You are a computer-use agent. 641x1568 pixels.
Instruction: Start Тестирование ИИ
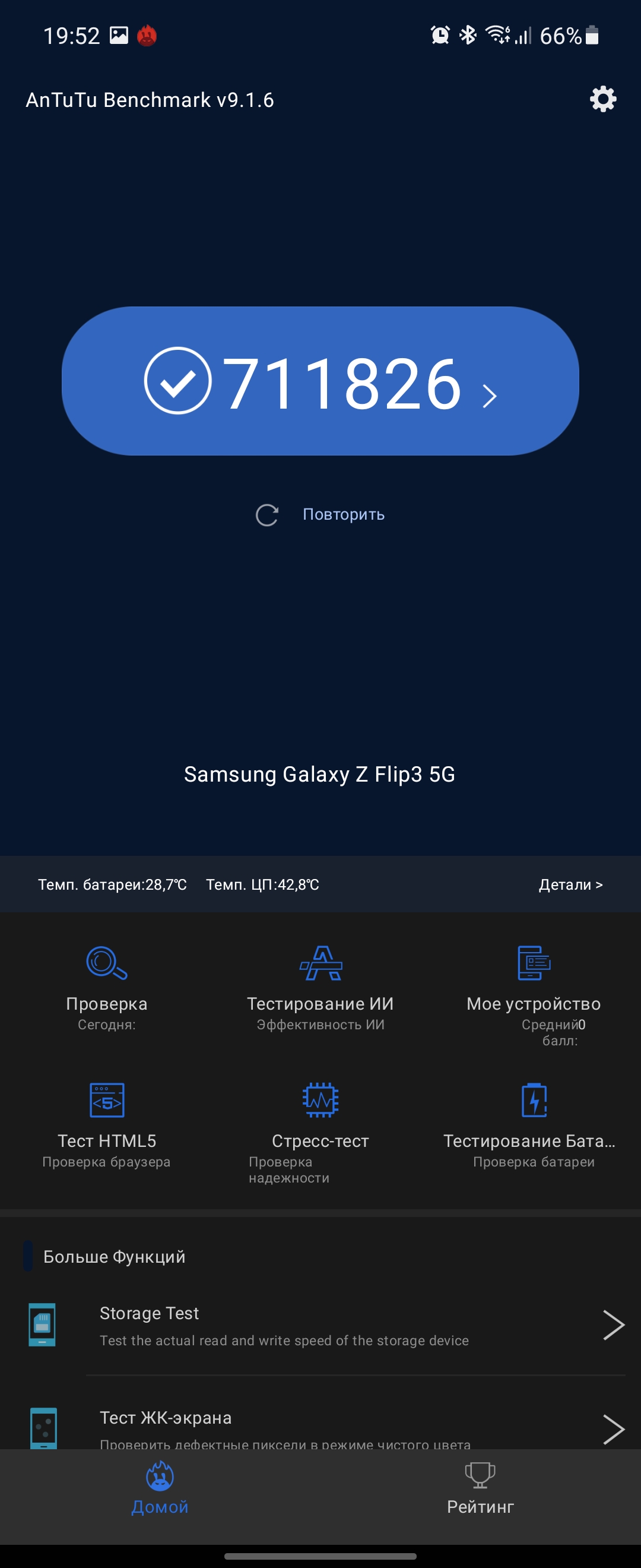320,986
